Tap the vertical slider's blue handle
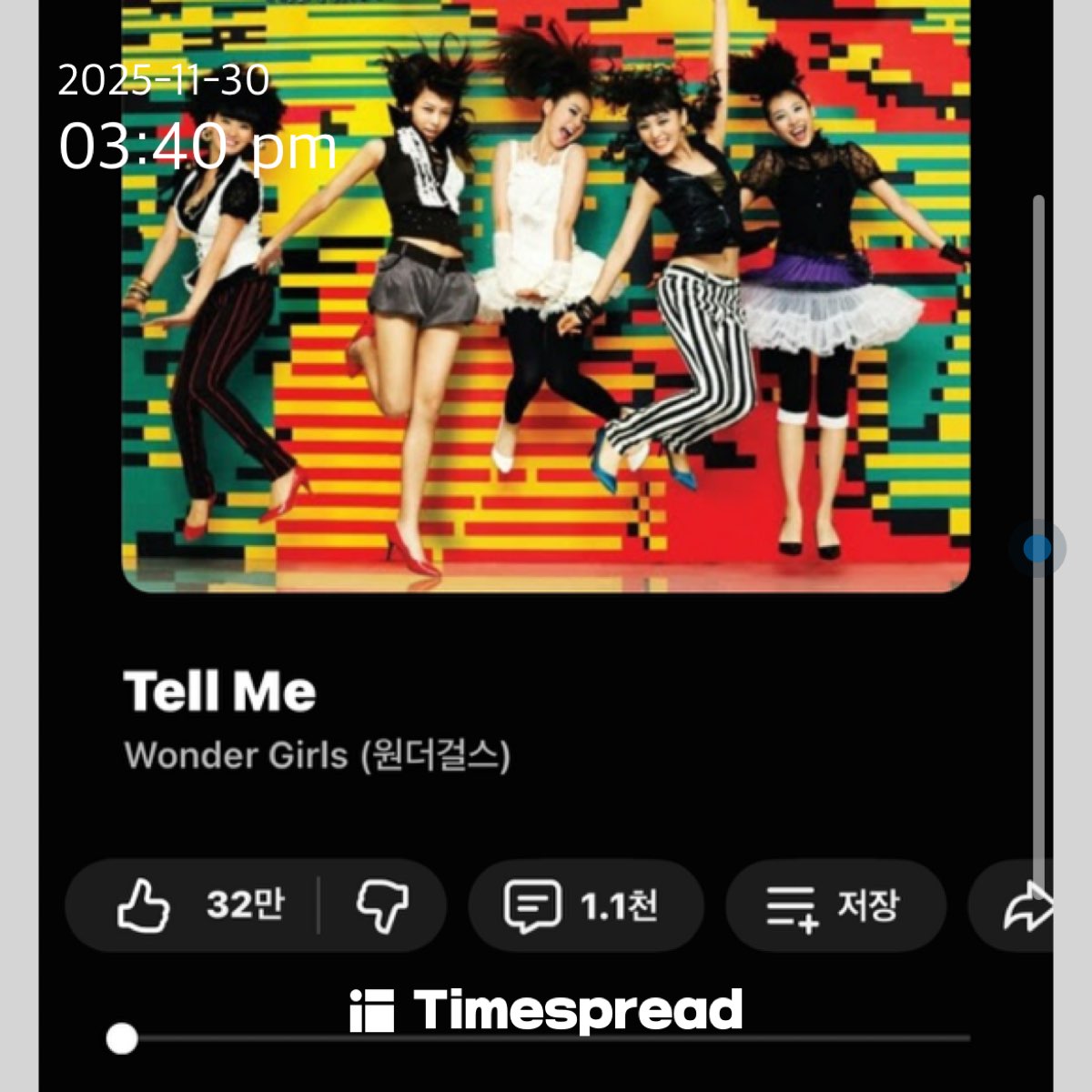 [1036, 548]
